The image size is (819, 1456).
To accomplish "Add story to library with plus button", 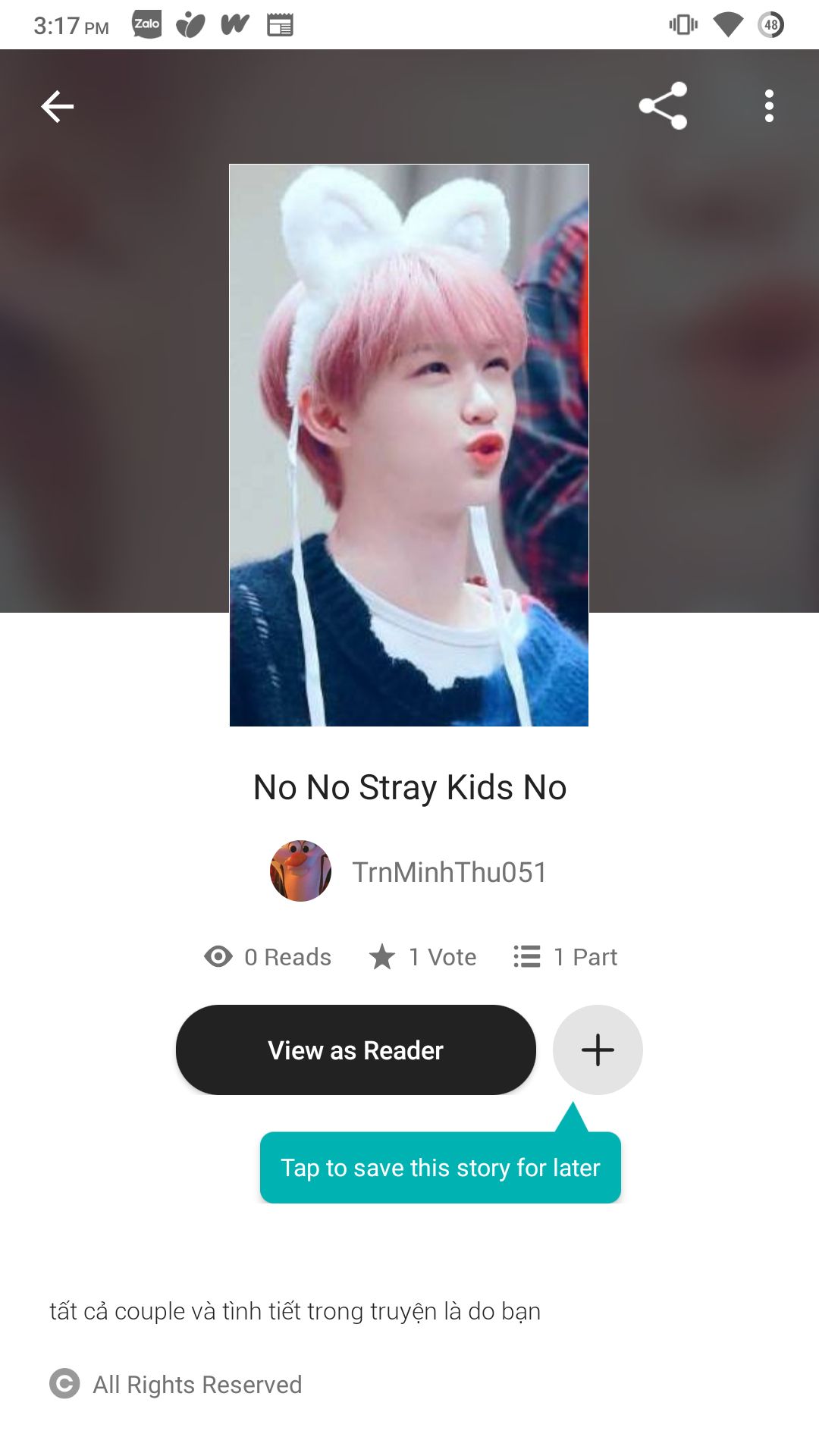I will point(598,1050).
